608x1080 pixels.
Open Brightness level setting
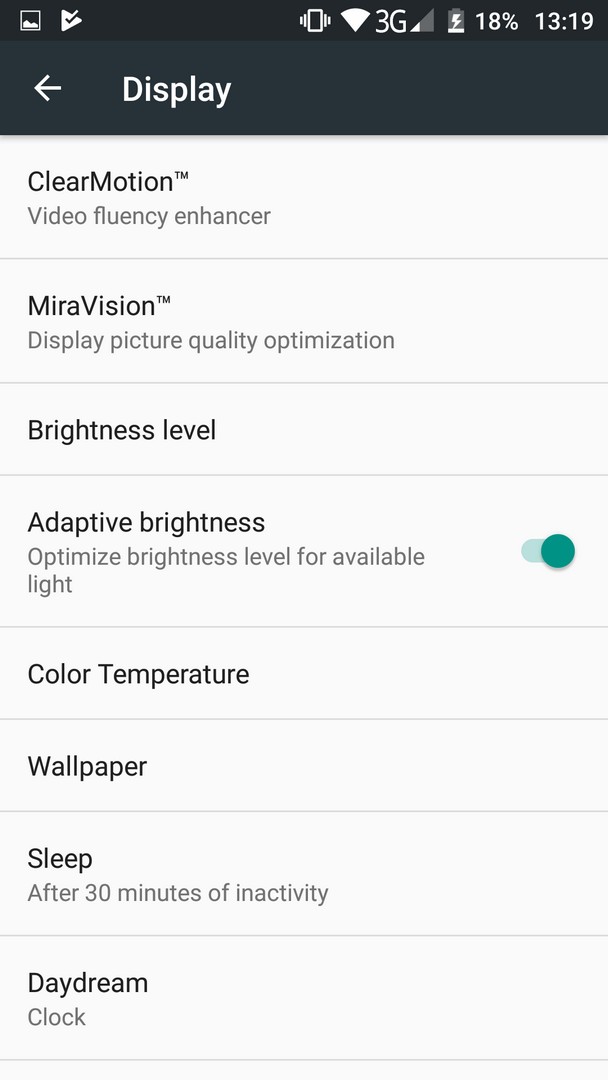pos(304,430)
